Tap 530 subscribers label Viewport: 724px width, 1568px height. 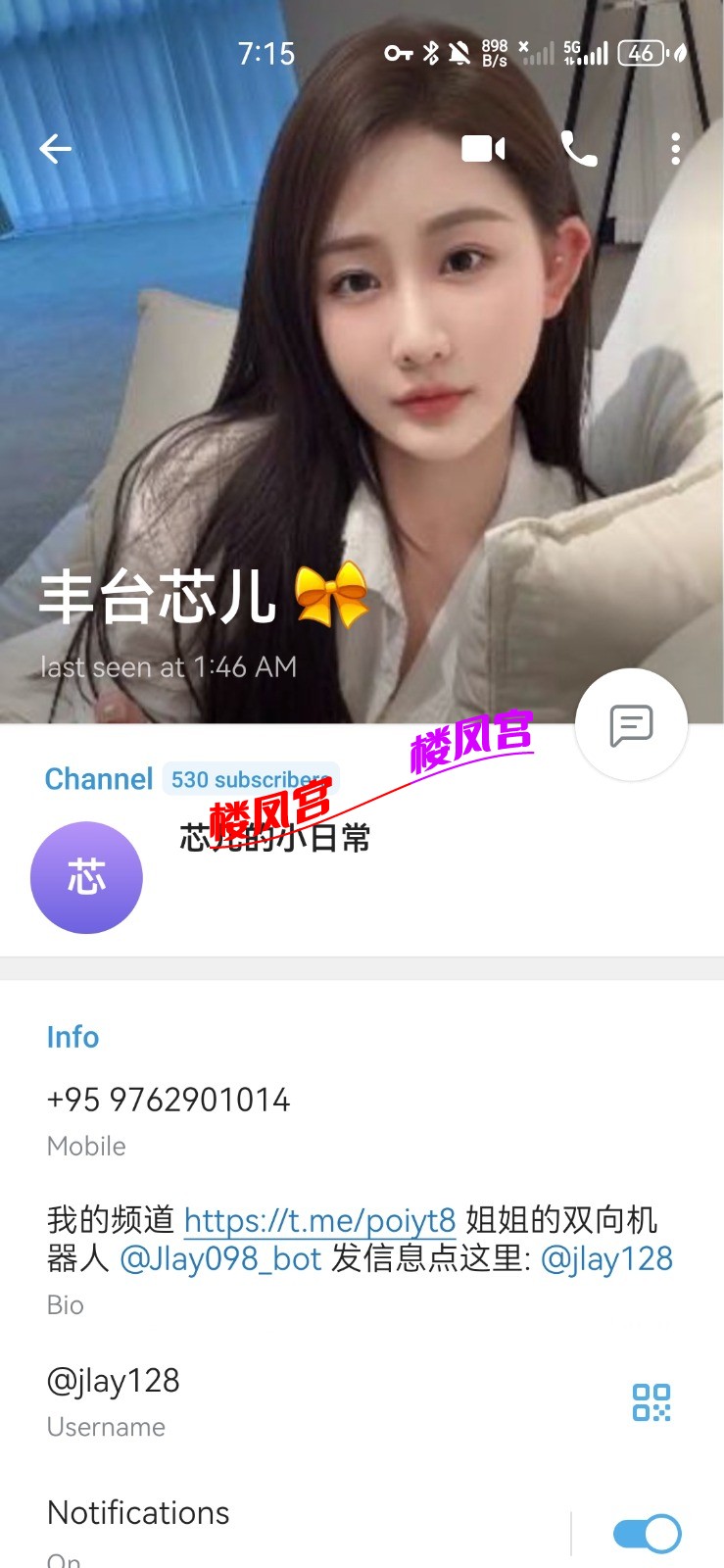pyautogui.click(x=251, y=778)
